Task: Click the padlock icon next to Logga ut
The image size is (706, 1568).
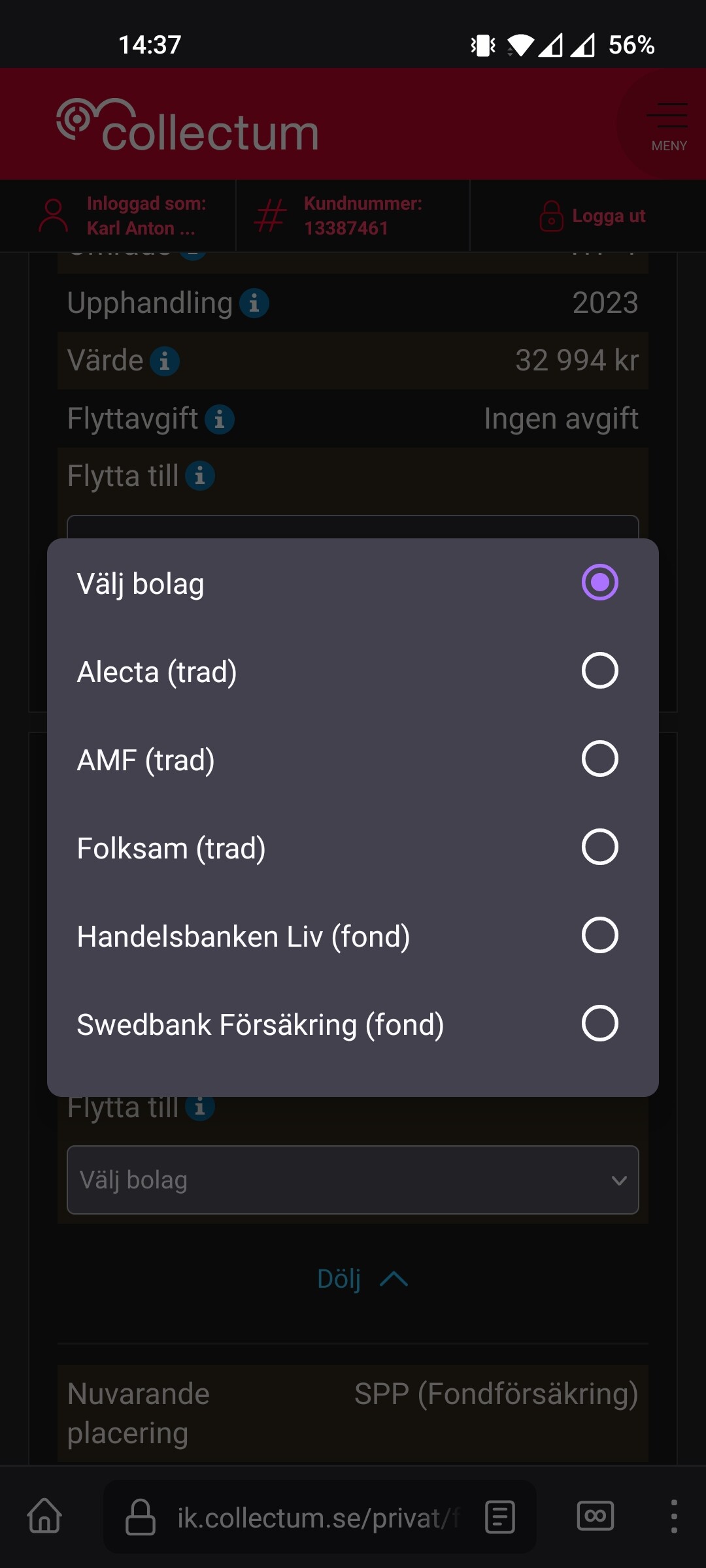Action: tap(552, 216)
